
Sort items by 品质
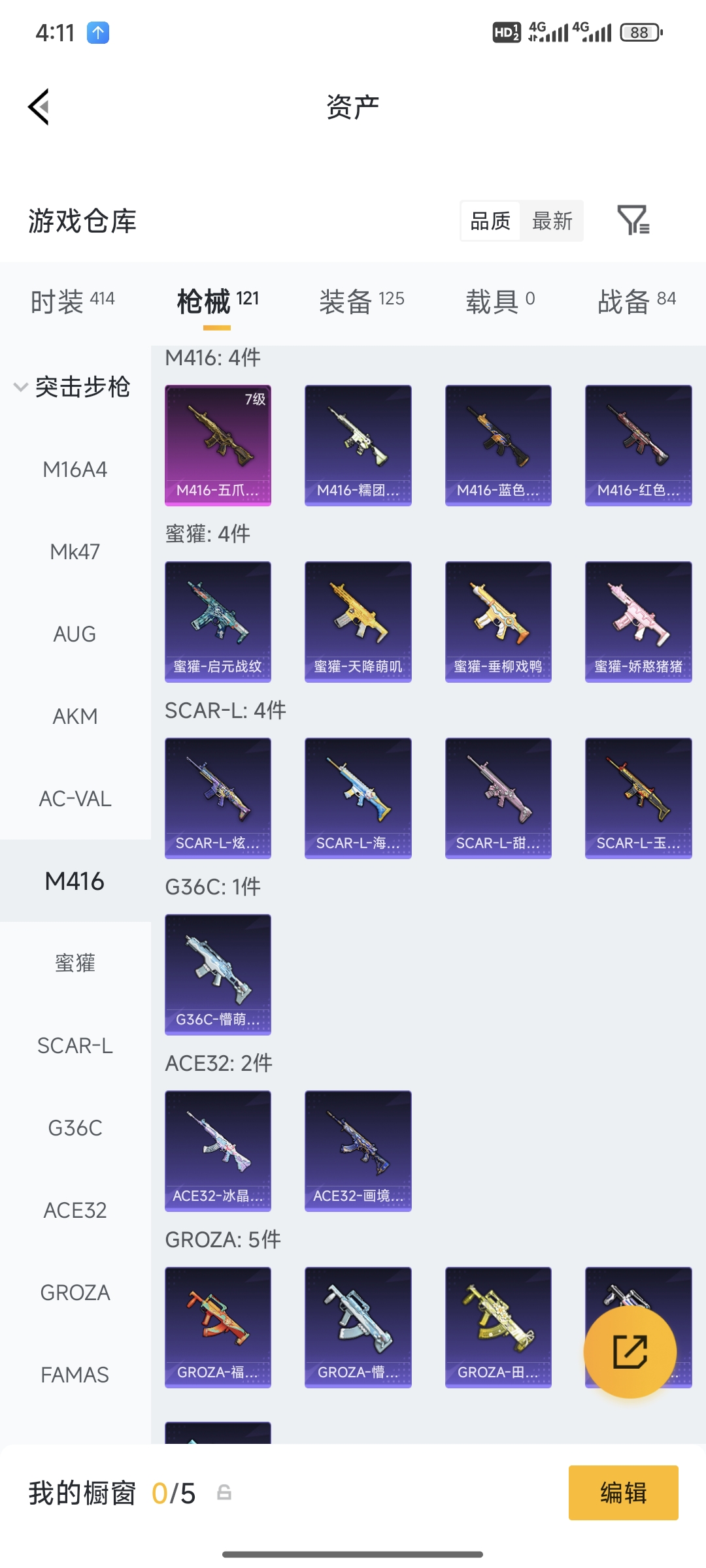(490, 221)
